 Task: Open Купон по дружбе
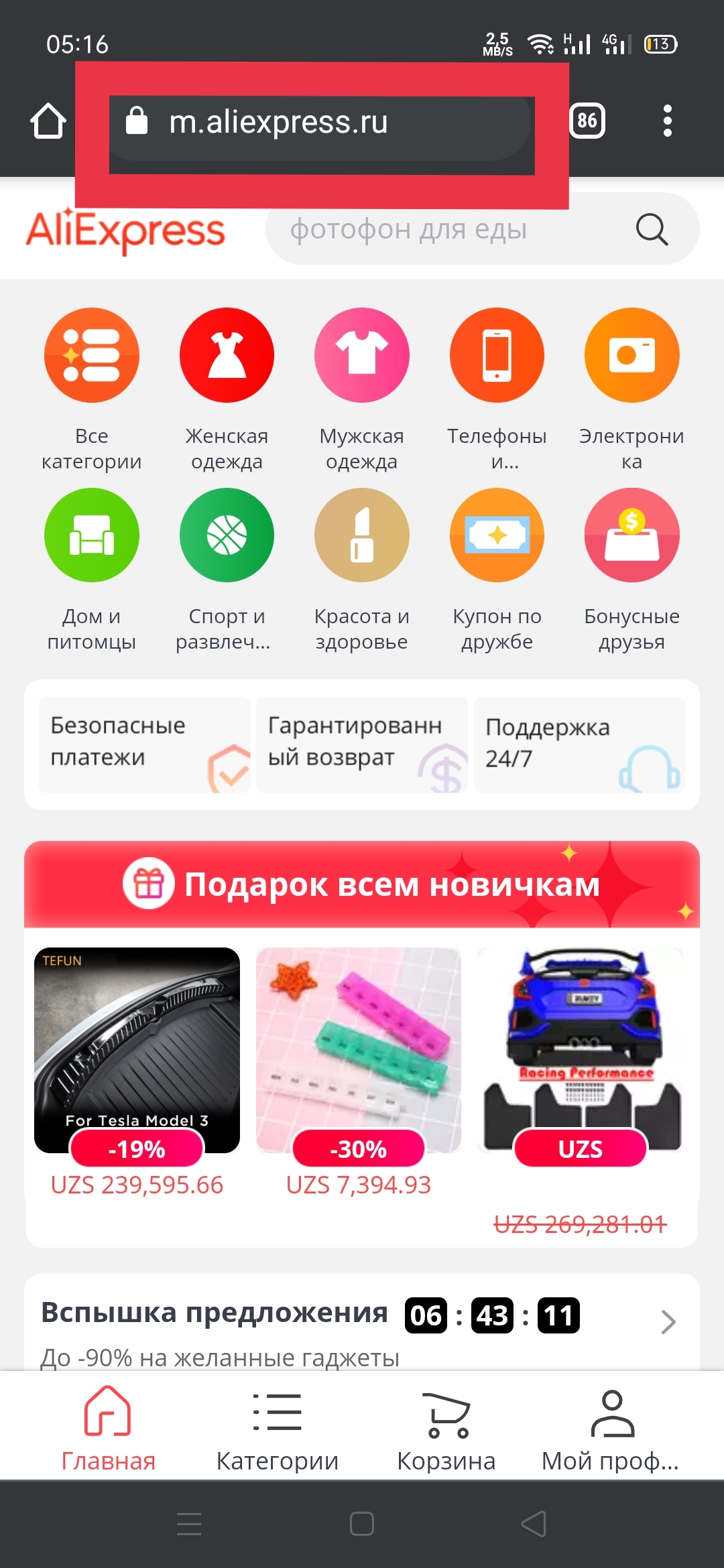coord(497,570)
